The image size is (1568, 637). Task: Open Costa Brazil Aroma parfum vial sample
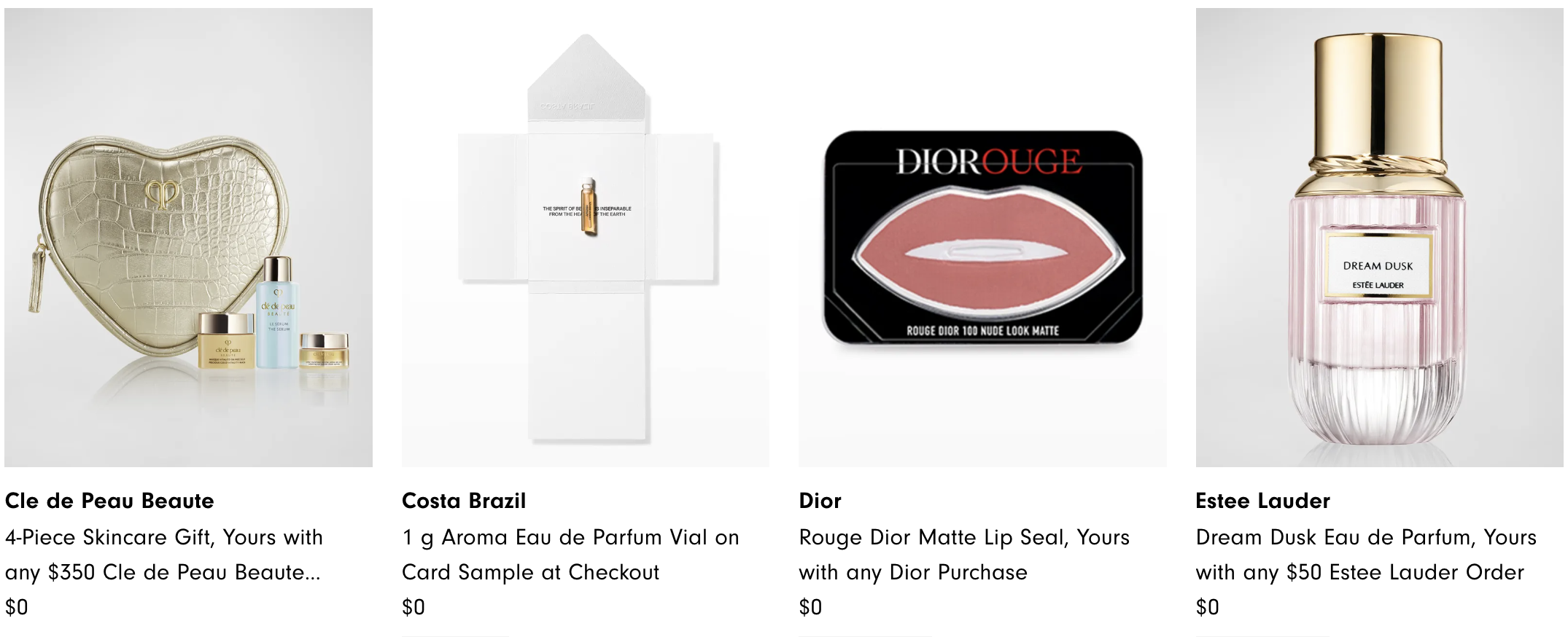click(585, 238)
